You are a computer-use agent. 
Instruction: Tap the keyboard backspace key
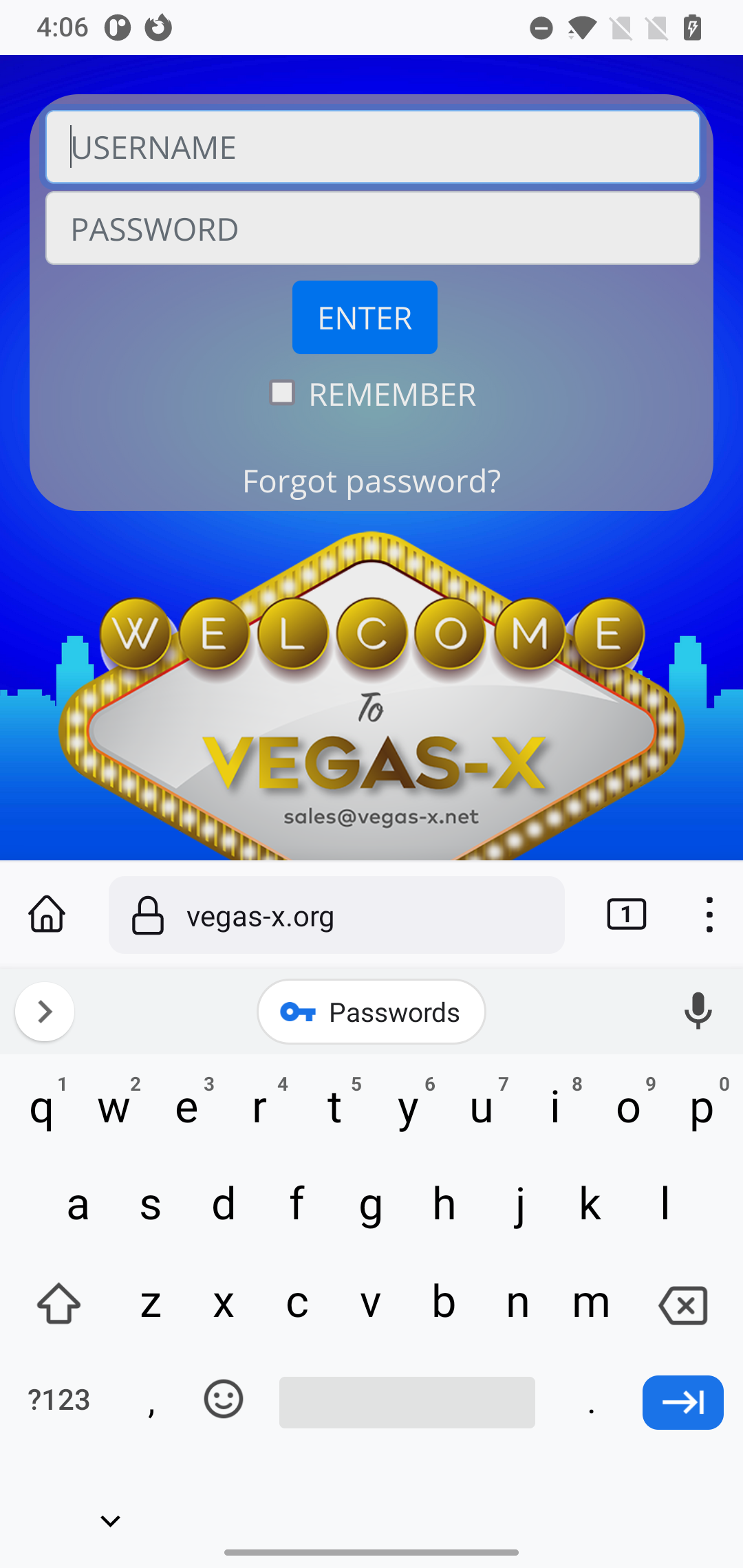pos(682,1305)
